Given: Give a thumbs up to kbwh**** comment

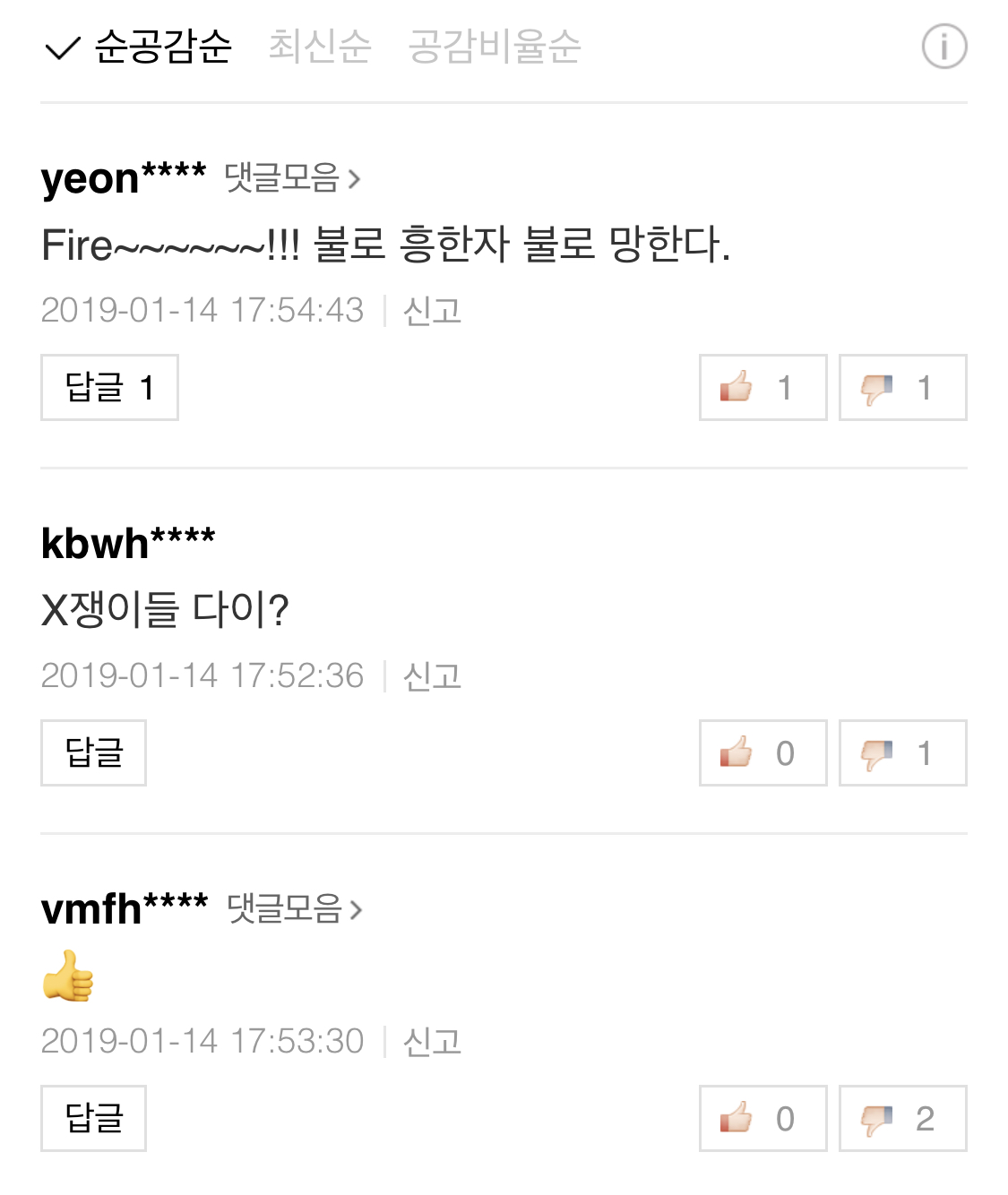Looking at the screenshot, I should (762, 752).
